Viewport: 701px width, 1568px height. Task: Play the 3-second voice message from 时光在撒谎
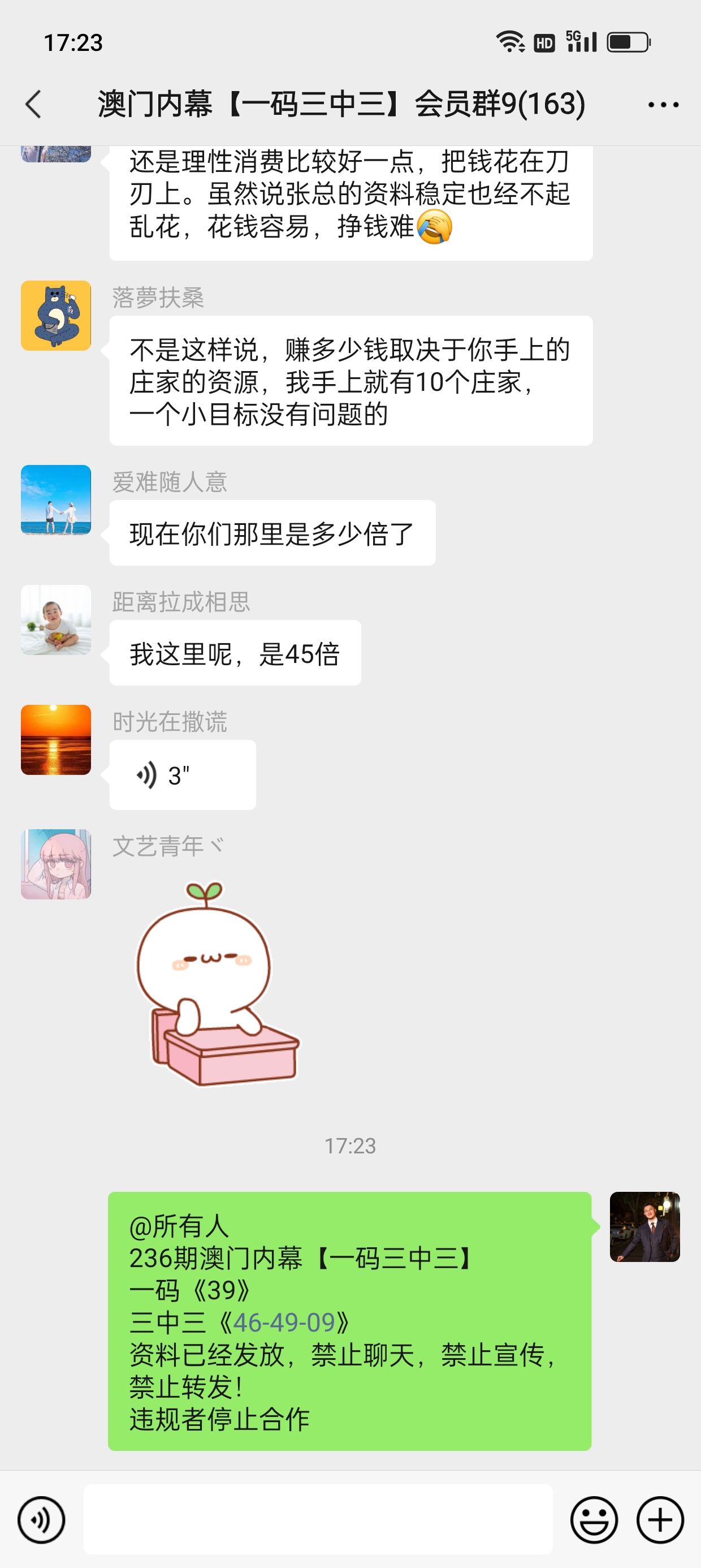(x=182, y=775)
